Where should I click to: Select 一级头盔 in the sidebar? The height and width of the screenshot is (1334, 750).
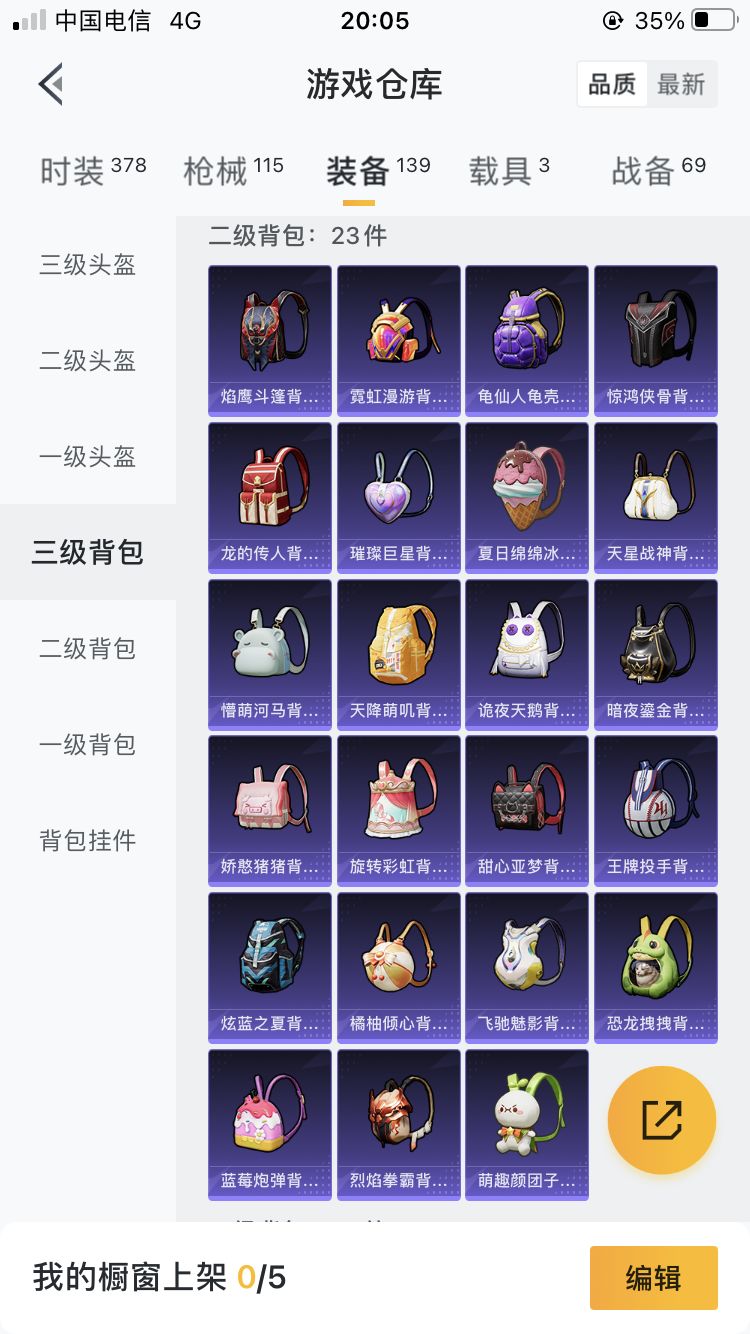[x=88, y=457]
